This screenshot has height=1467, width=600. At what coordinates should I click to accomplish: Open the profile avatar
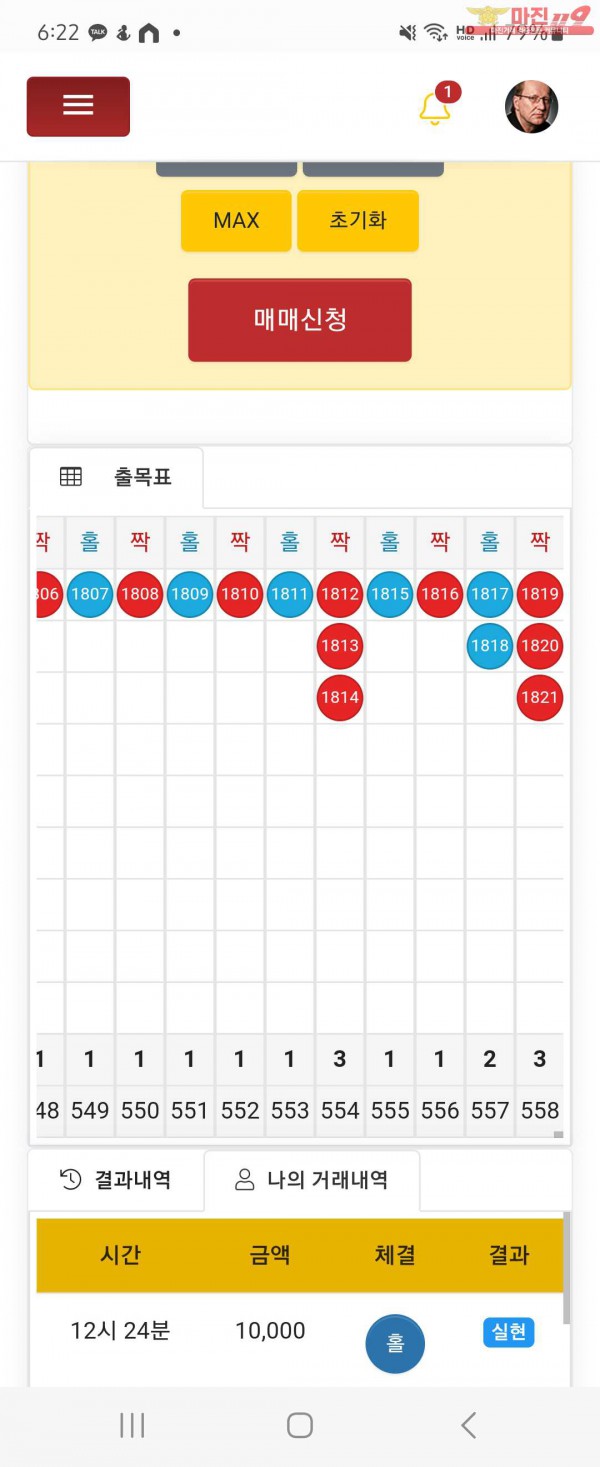[x=531, y=107]
